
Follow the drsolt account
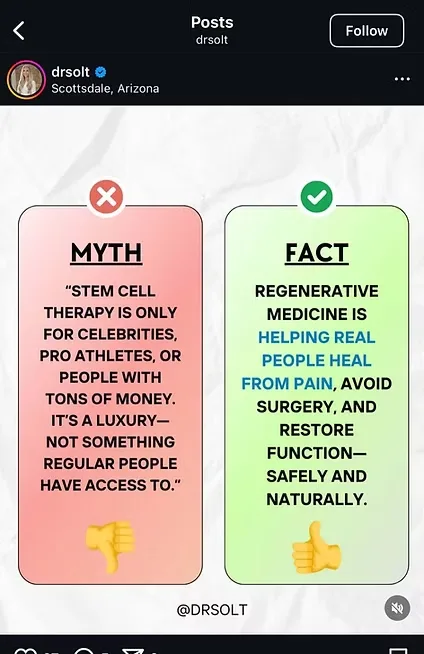366,31
